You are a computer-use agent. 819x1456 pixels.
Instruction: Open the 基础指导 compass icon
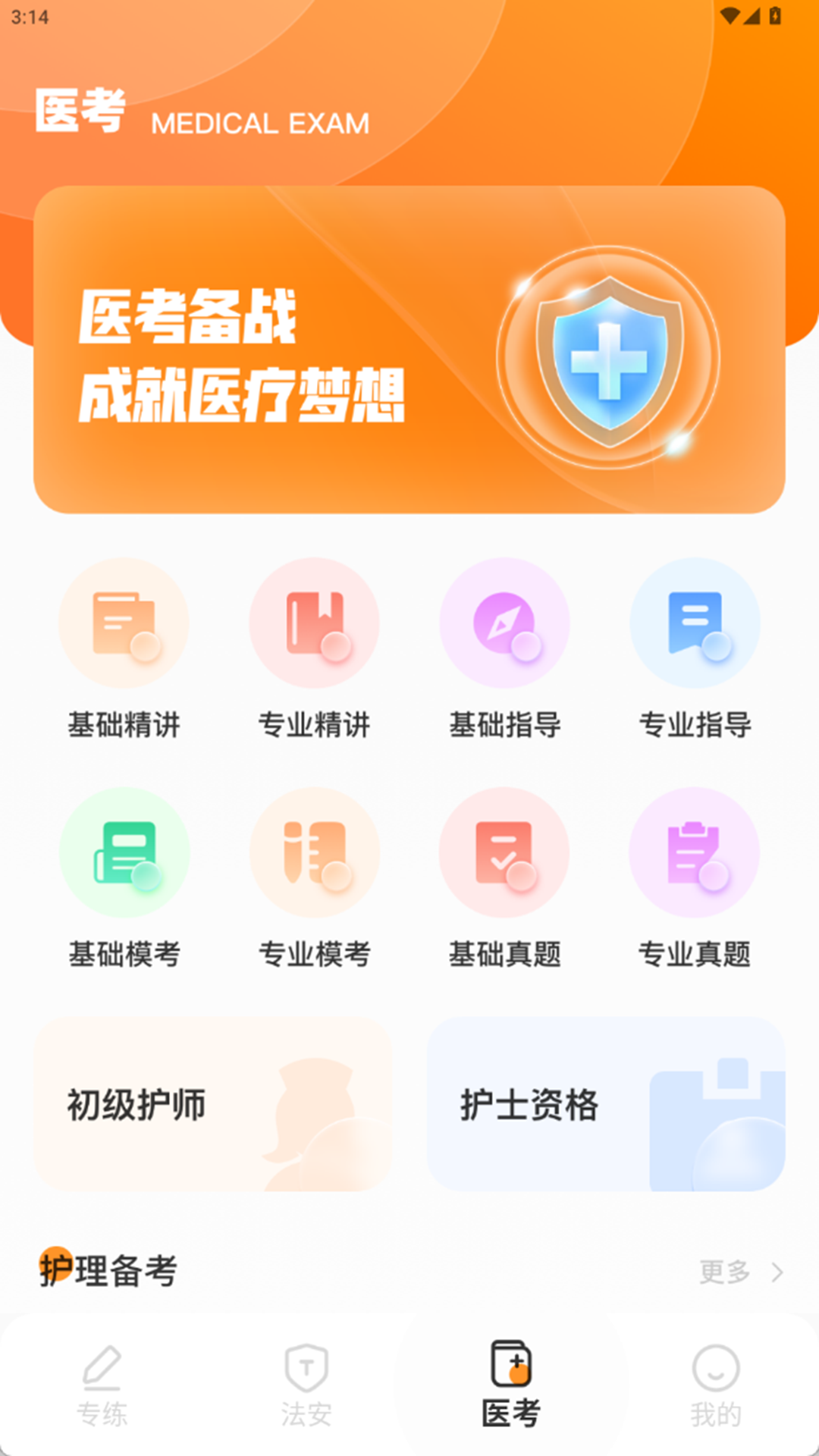point(504,622)
